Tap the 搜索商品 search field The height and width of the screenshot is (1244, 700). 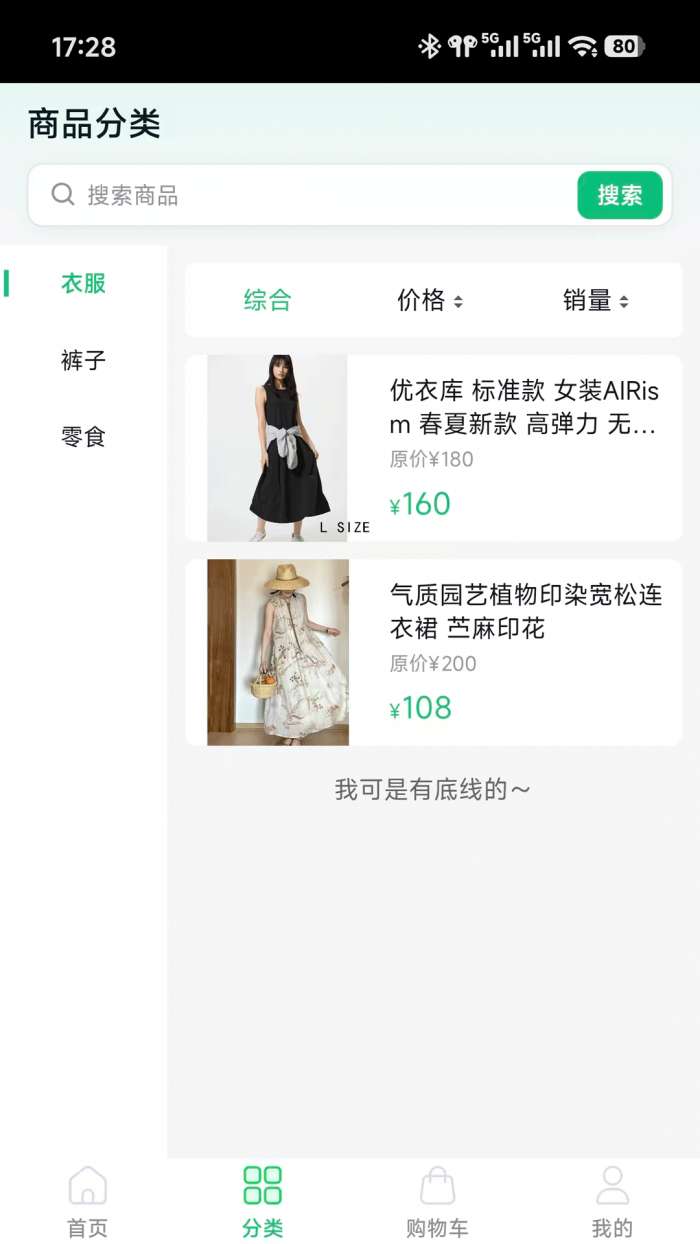[300, 195]
